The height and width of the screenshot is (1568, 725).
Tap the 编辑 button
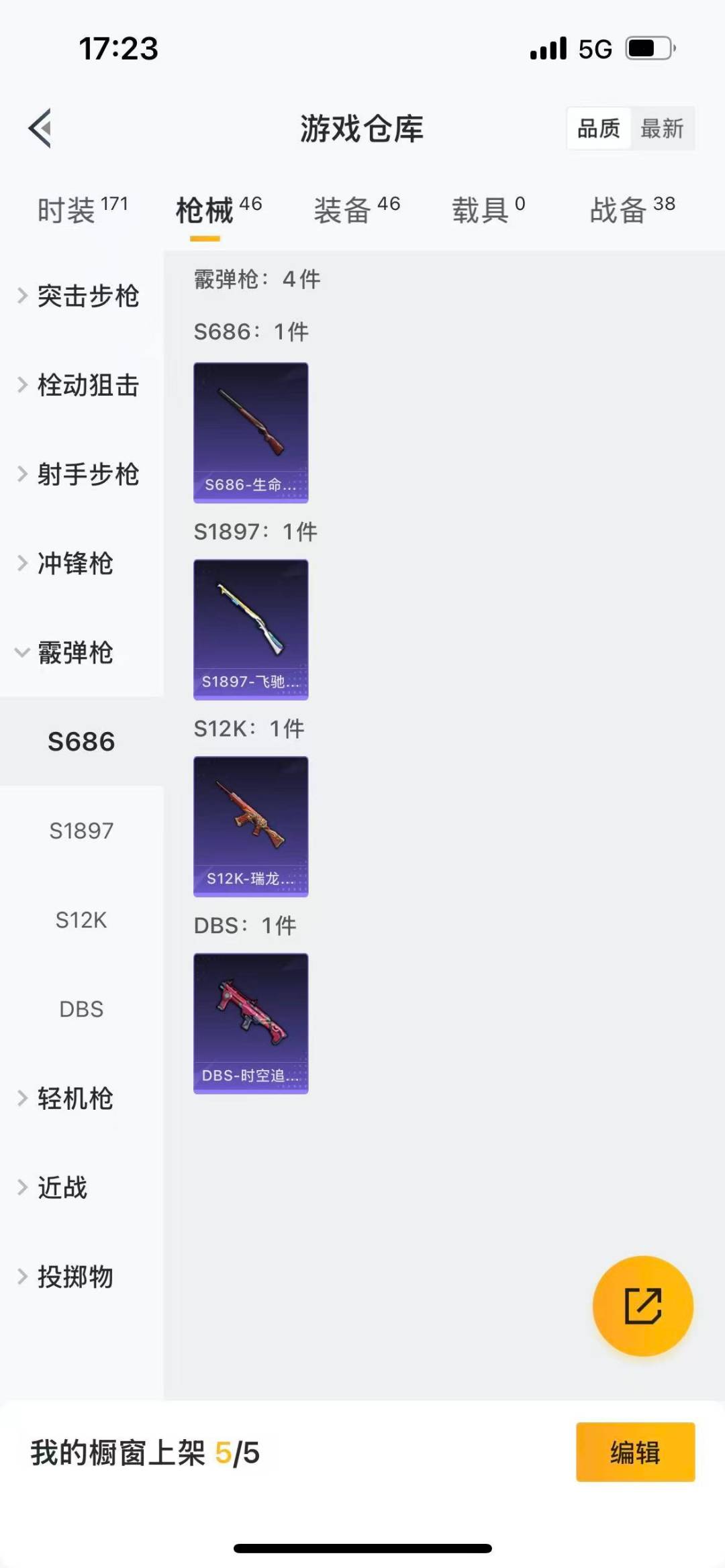(635, 1452)
